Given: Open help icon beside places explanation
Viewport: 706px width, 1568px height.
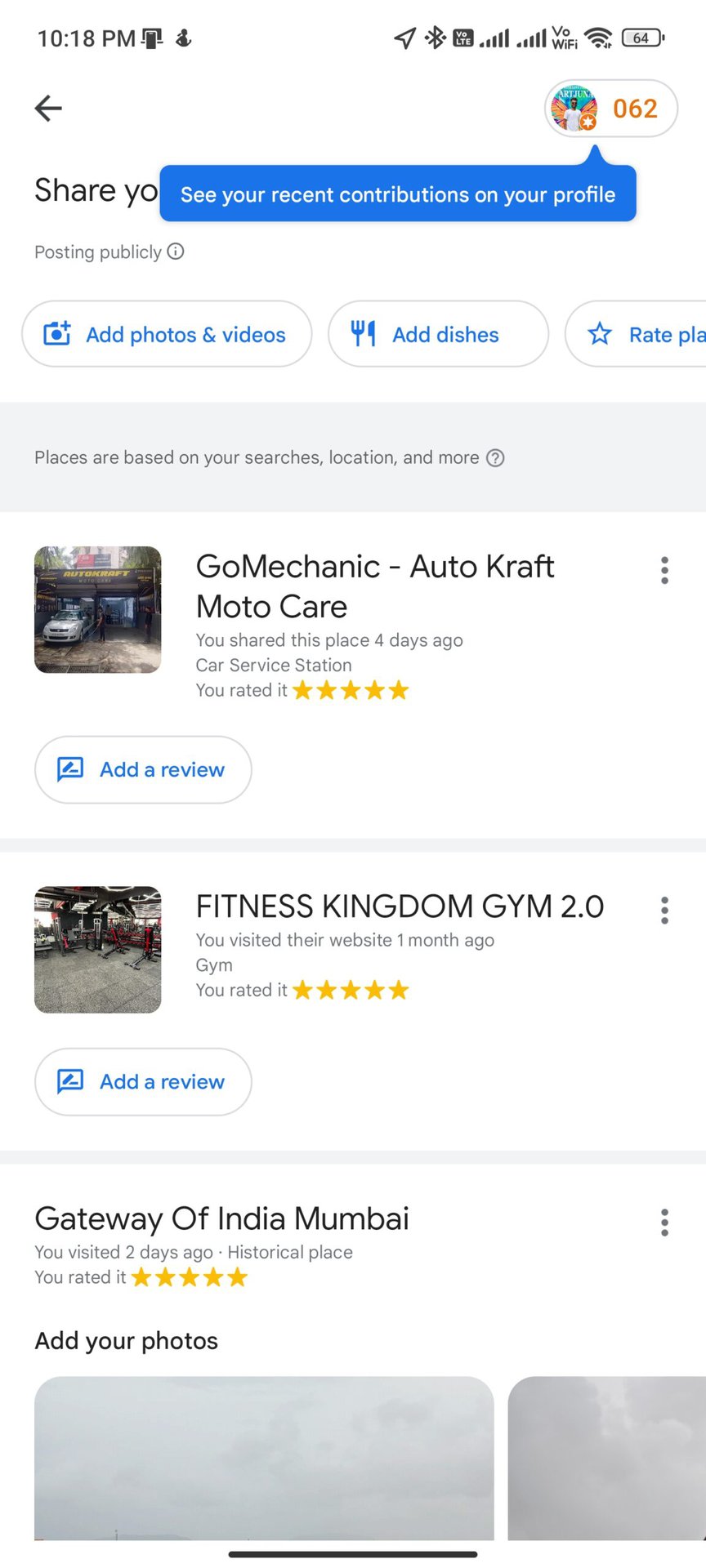Looking at the screenshot, I should (x=495, y=458).
